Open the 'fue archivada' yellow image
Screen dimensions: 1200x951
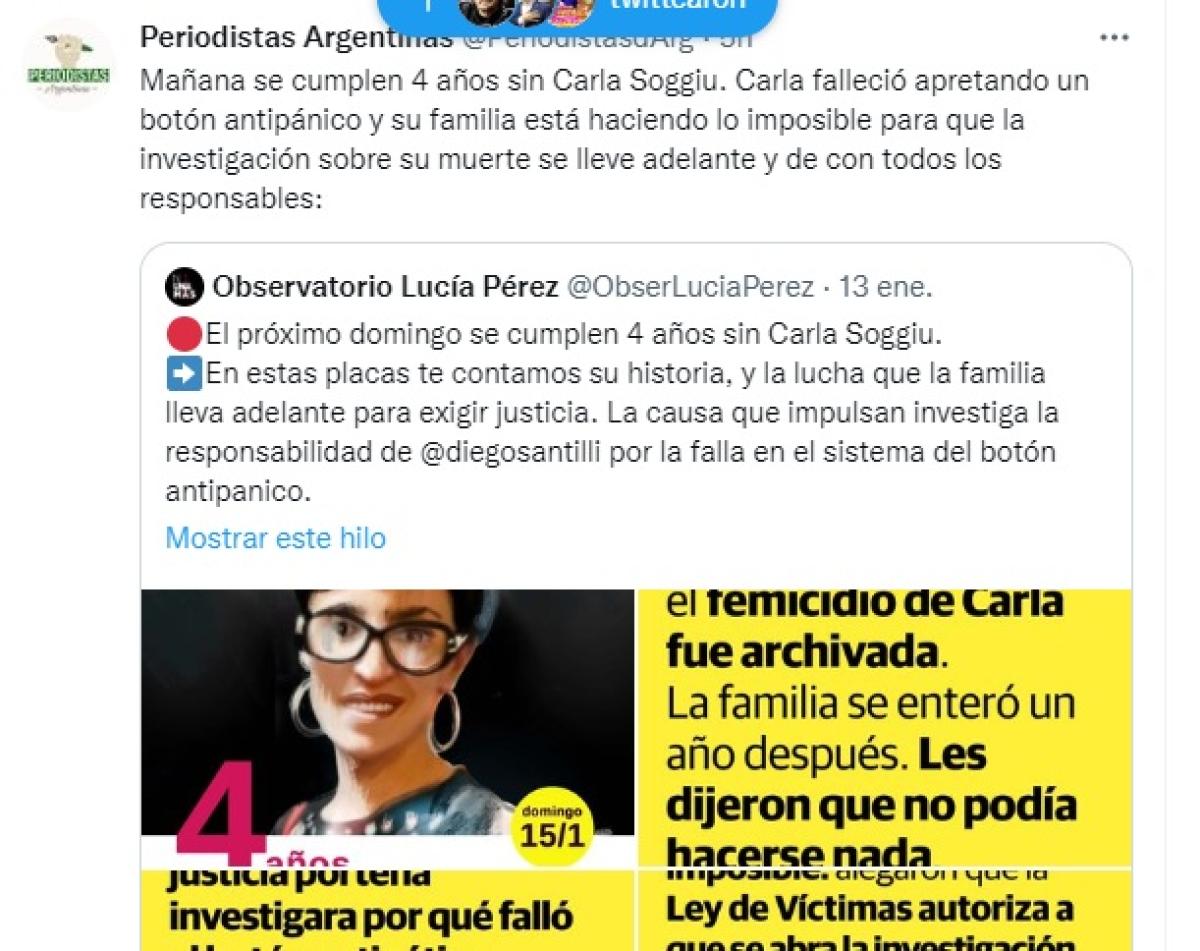pos(884,725)
